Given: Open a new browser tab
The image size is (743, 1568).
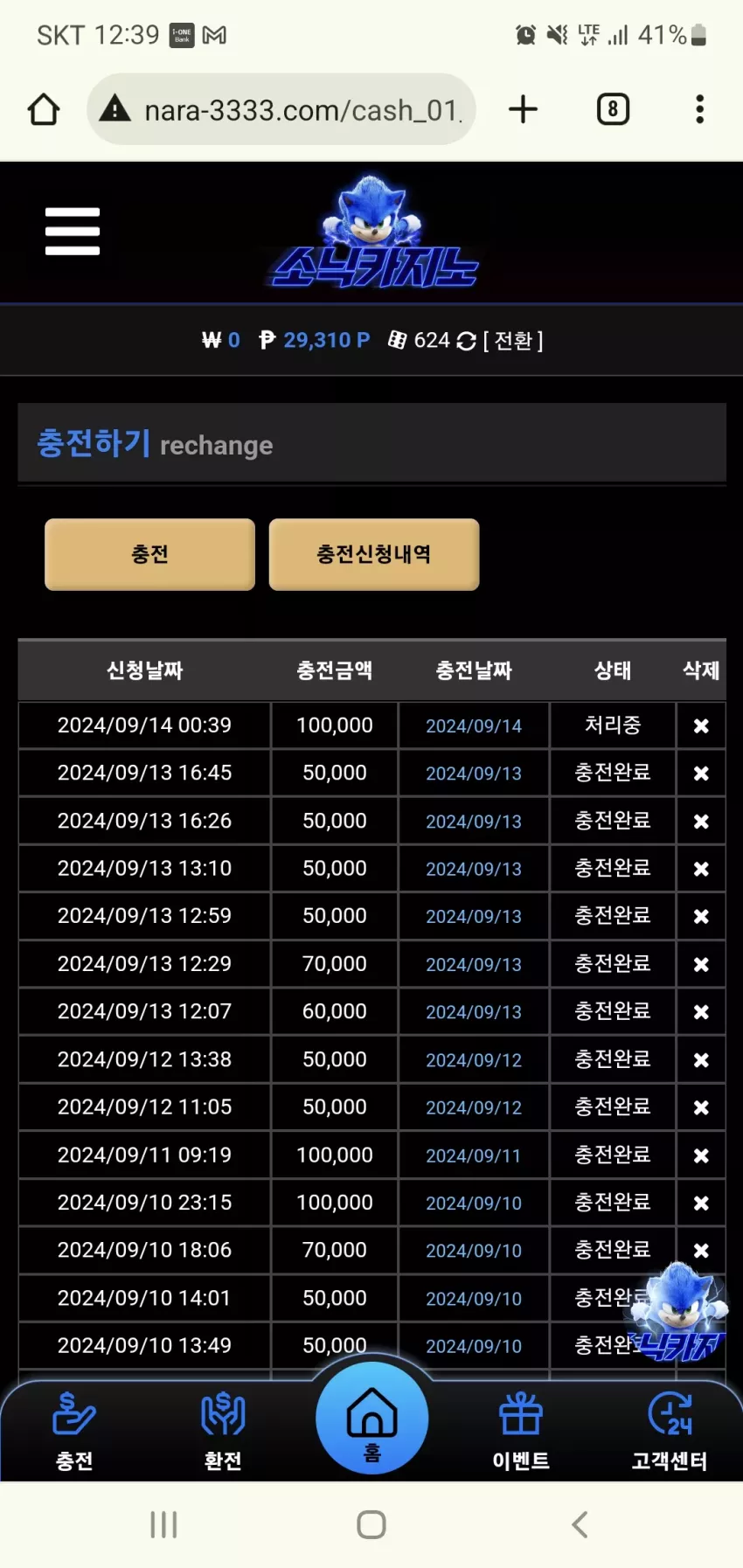Looking at the screenshot, I should coord(523,109).
